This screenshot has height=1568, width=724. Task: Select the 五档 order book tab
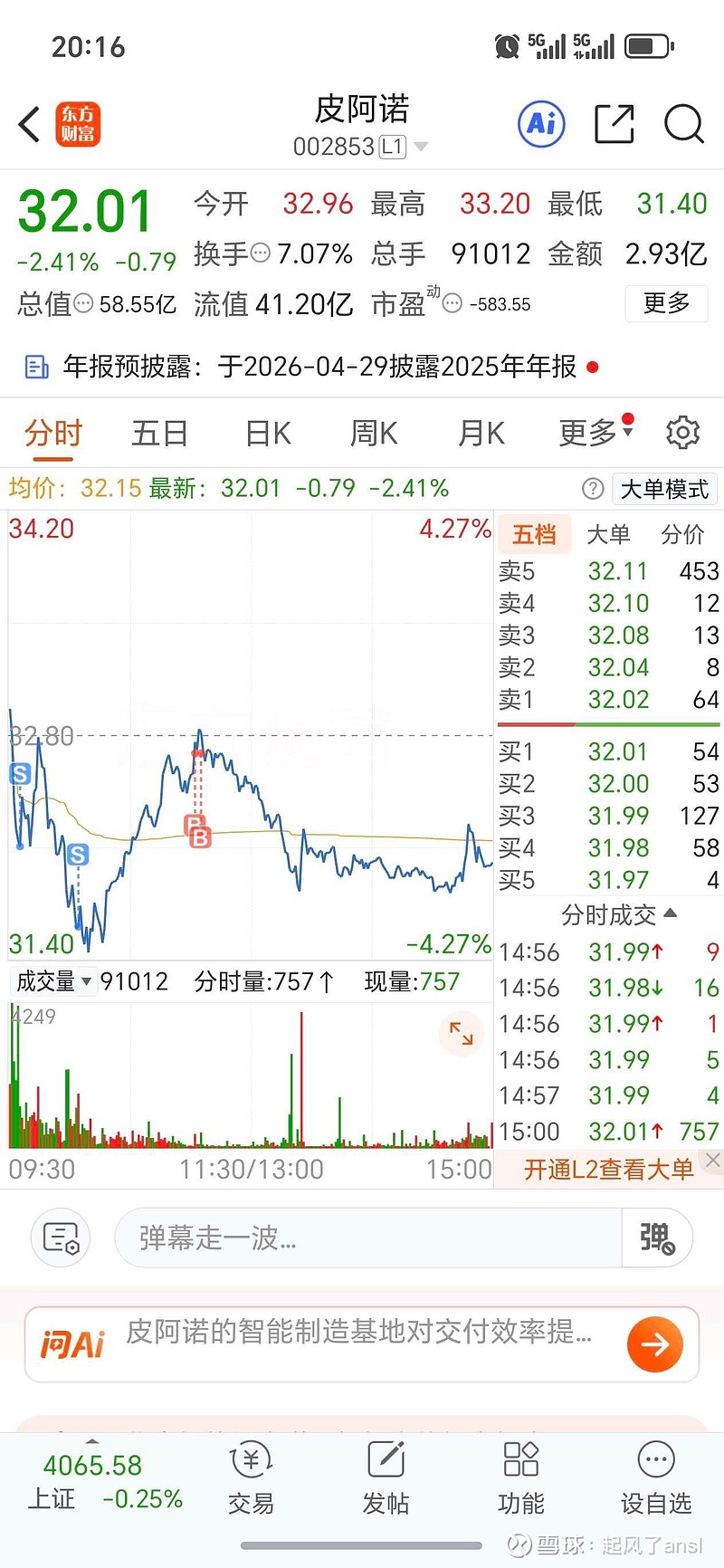[x=533, y=534]
